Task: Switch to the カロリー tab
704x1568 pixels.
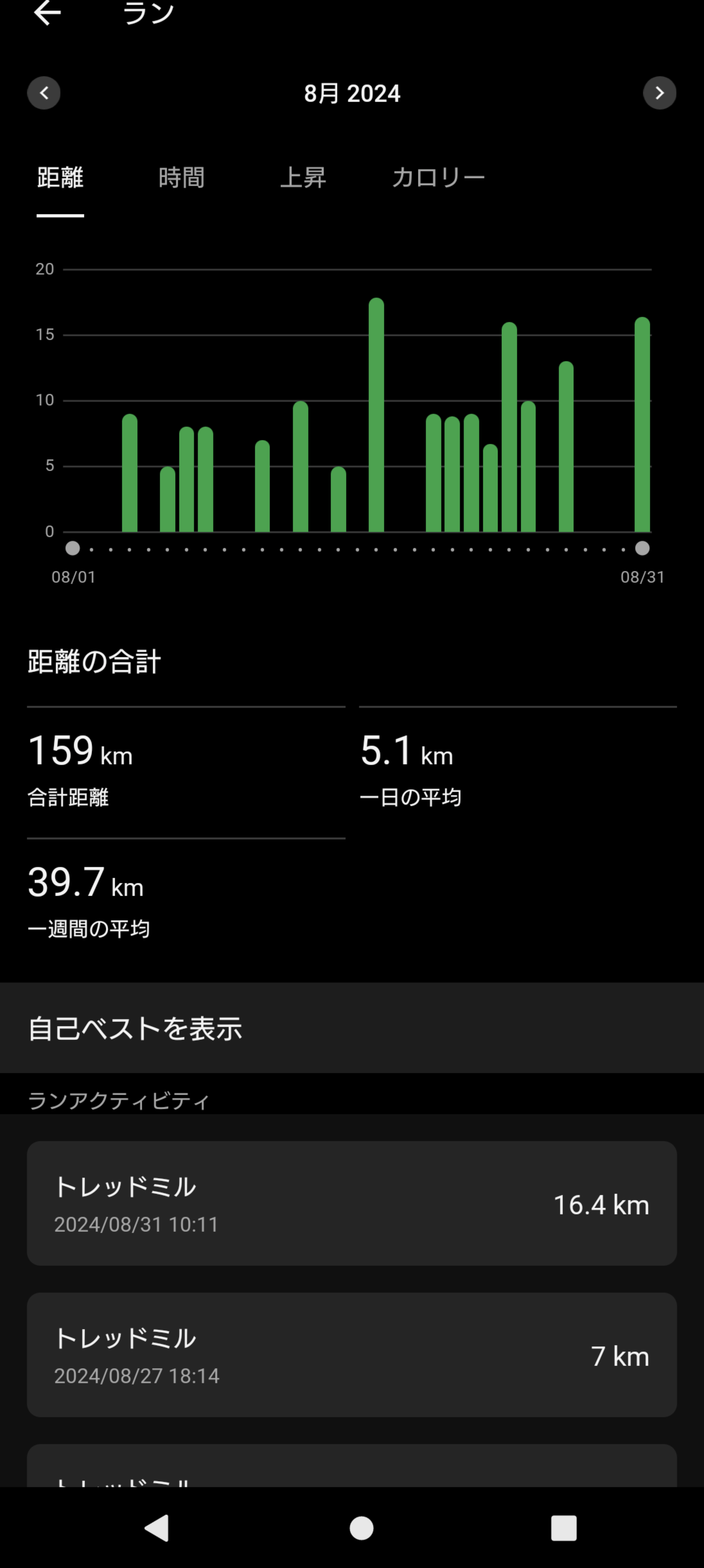Action: pyautogui.click(x=439, y=178)
